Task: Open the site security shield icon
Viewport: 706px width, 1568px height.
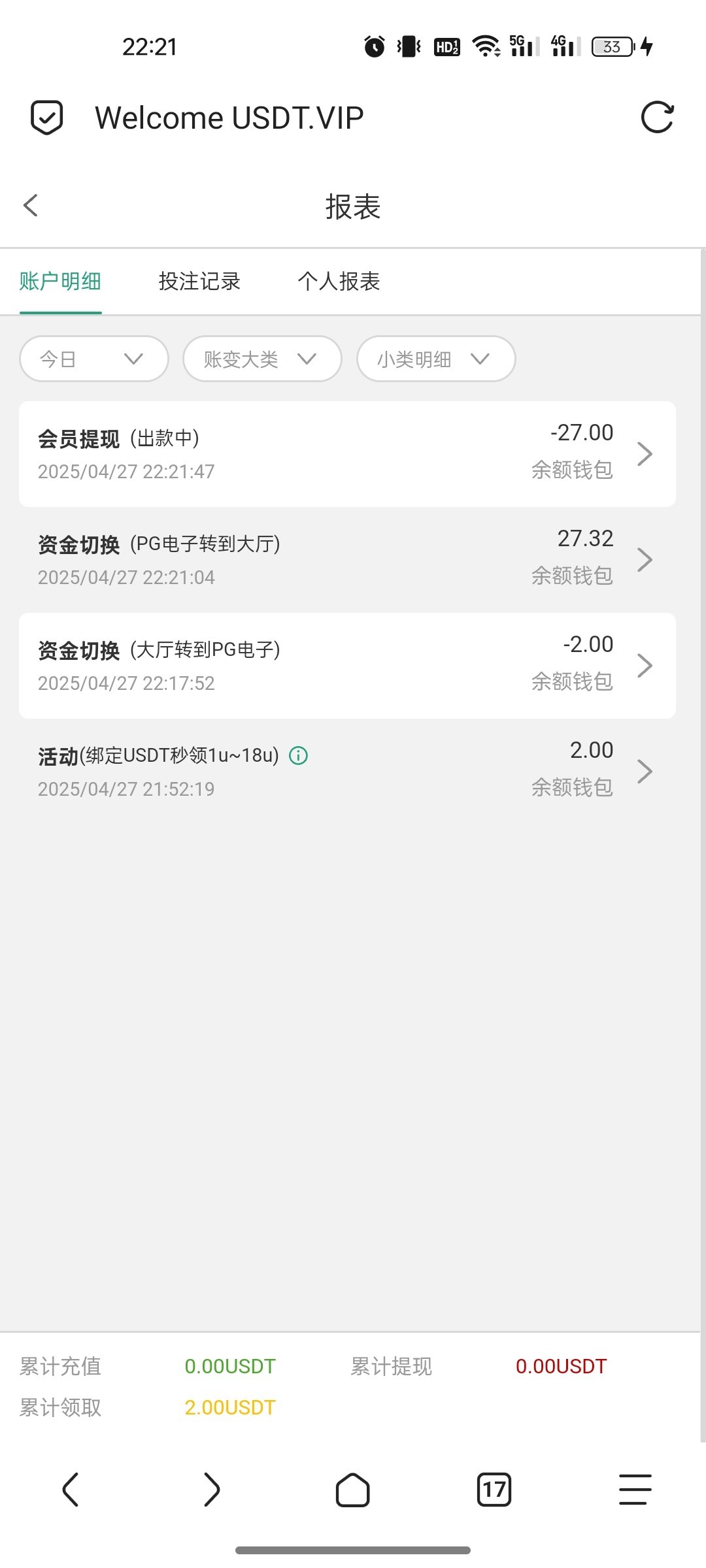Action: point(47,118)
